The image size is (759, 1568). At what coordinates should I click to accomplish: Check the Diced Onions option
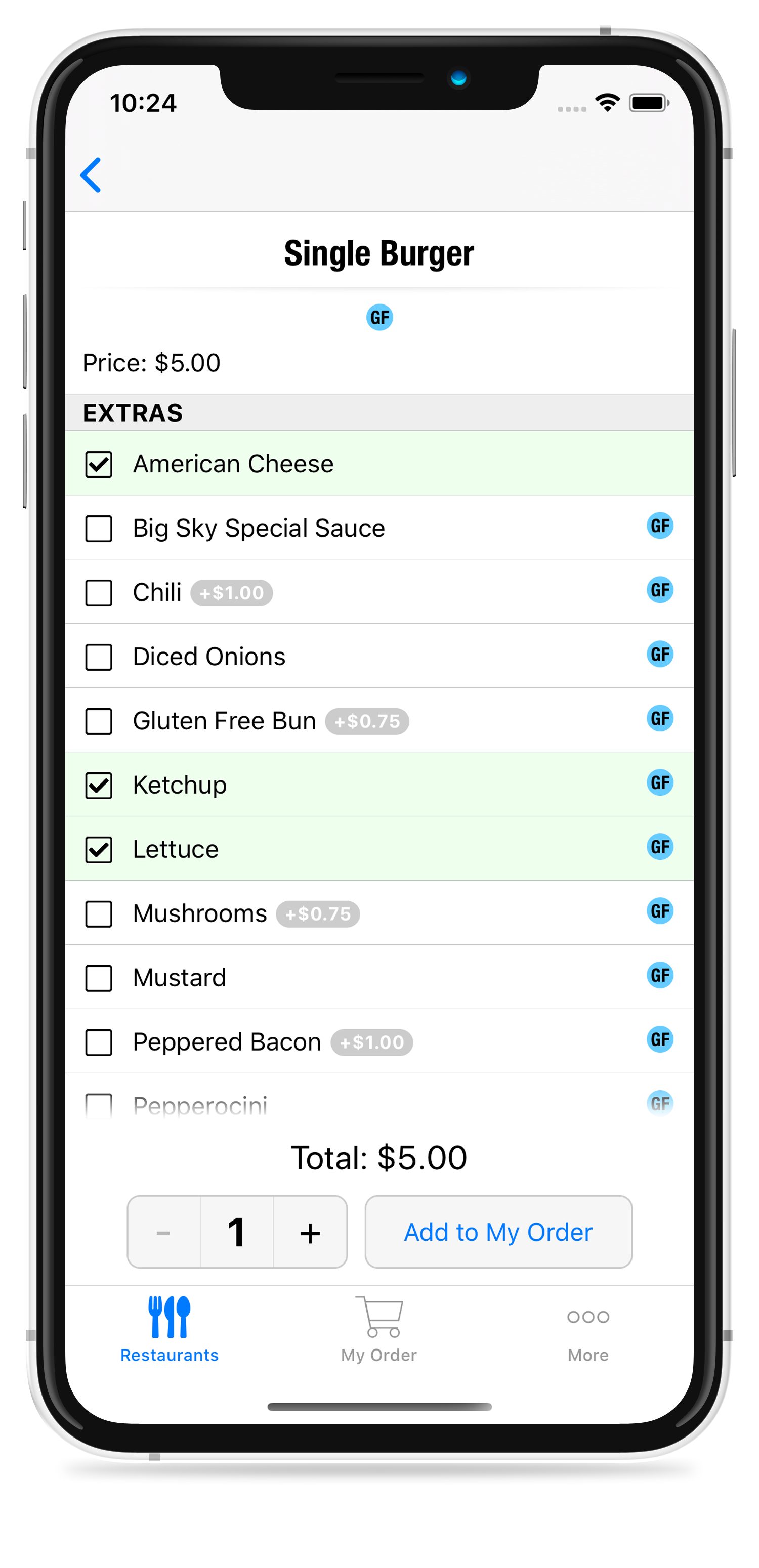[99, 657]
